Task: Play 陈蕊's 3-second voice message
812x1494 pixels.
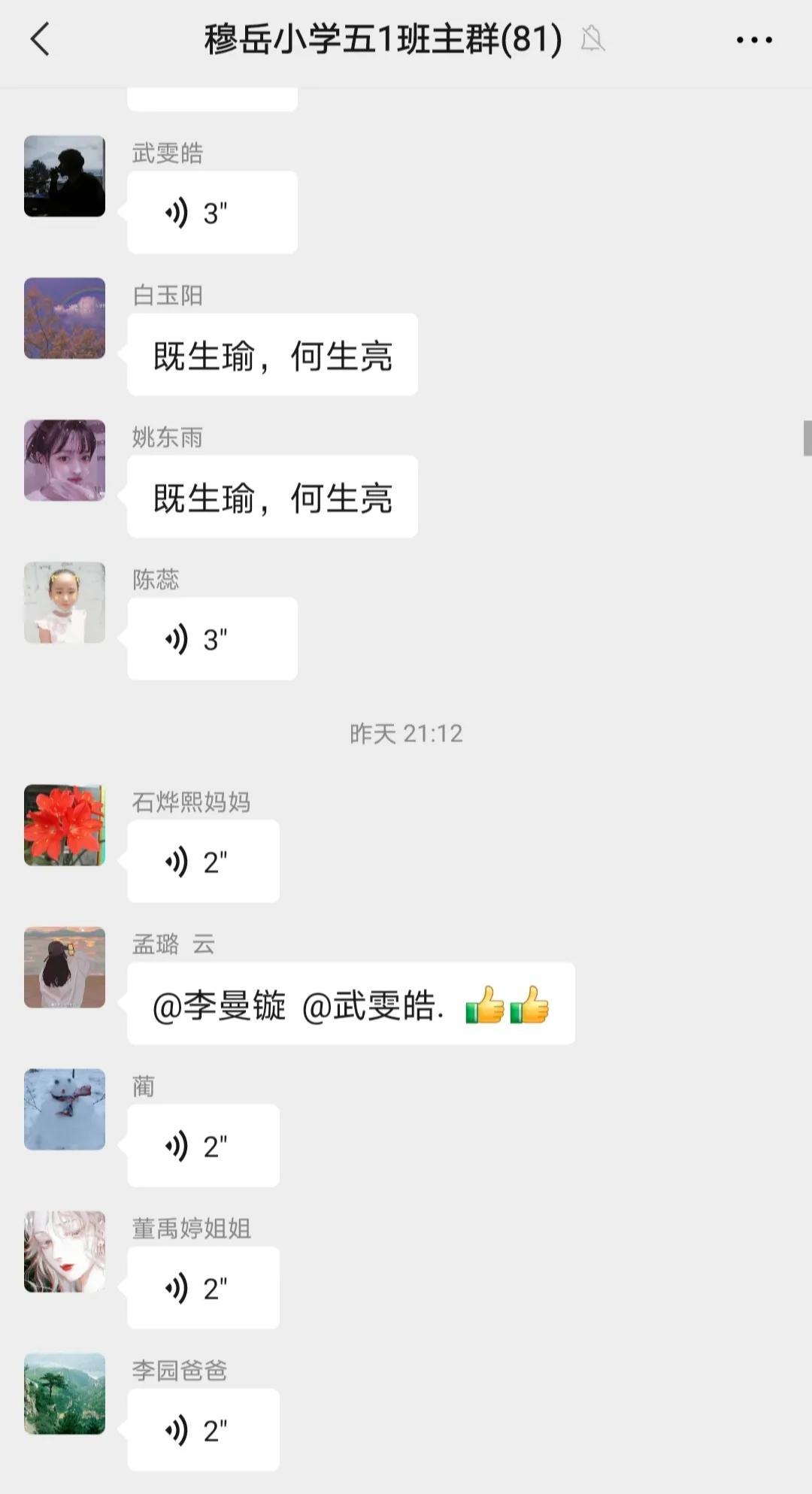Action: (x=212, y=639)
